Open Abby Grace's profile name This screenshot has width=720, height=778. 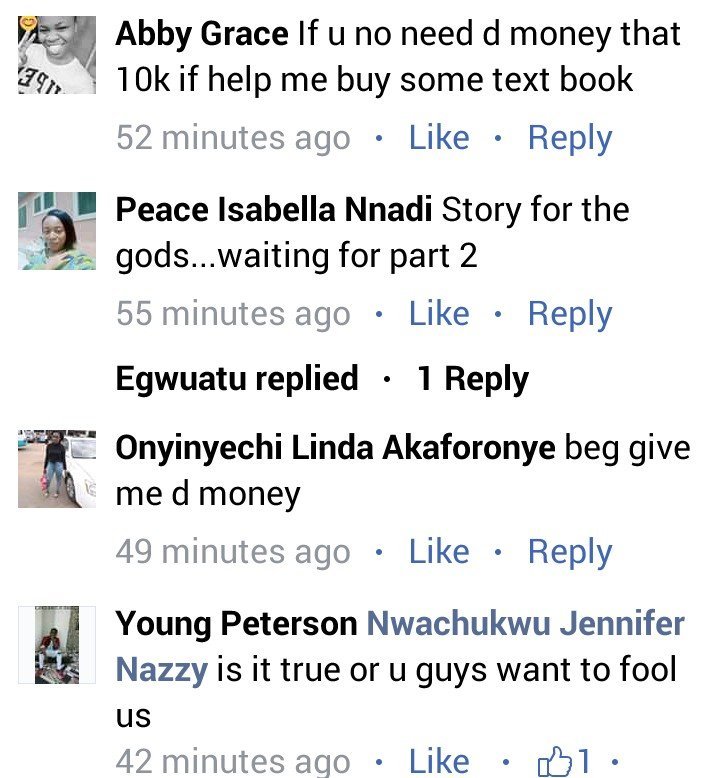point(202,35)
